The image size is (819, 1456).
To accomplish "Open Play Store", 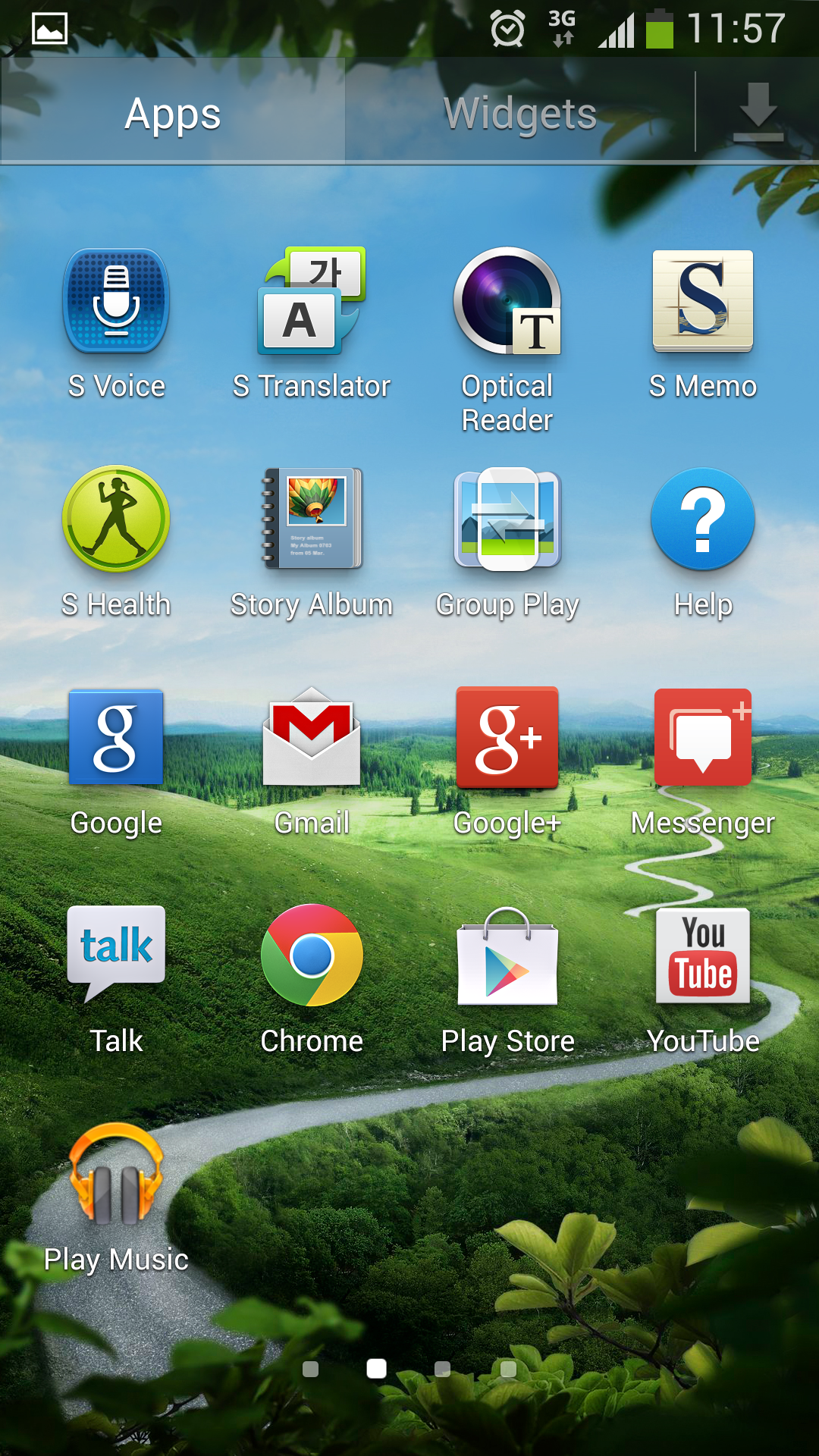I will [x=507, y=957].
